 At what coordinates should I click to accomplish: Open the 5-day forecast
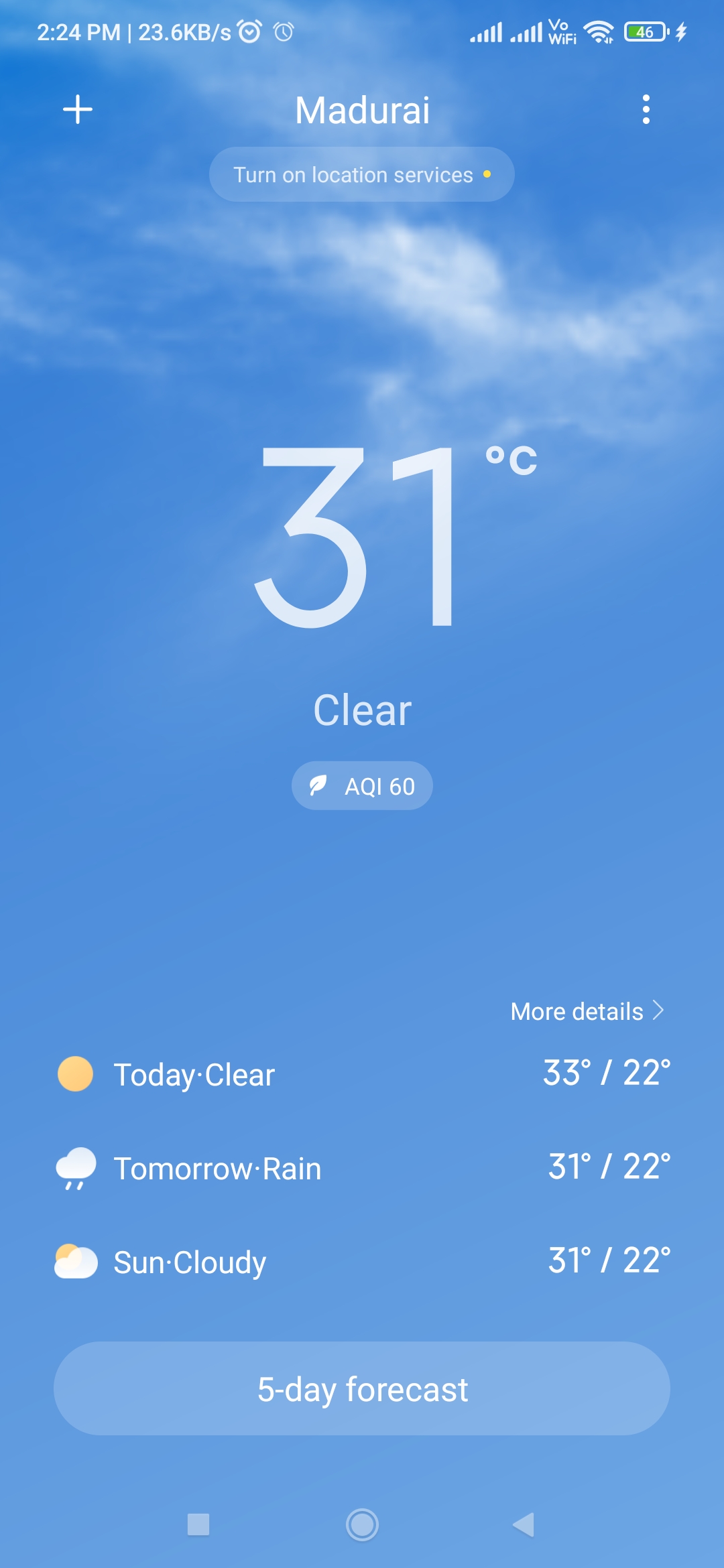362,1388
